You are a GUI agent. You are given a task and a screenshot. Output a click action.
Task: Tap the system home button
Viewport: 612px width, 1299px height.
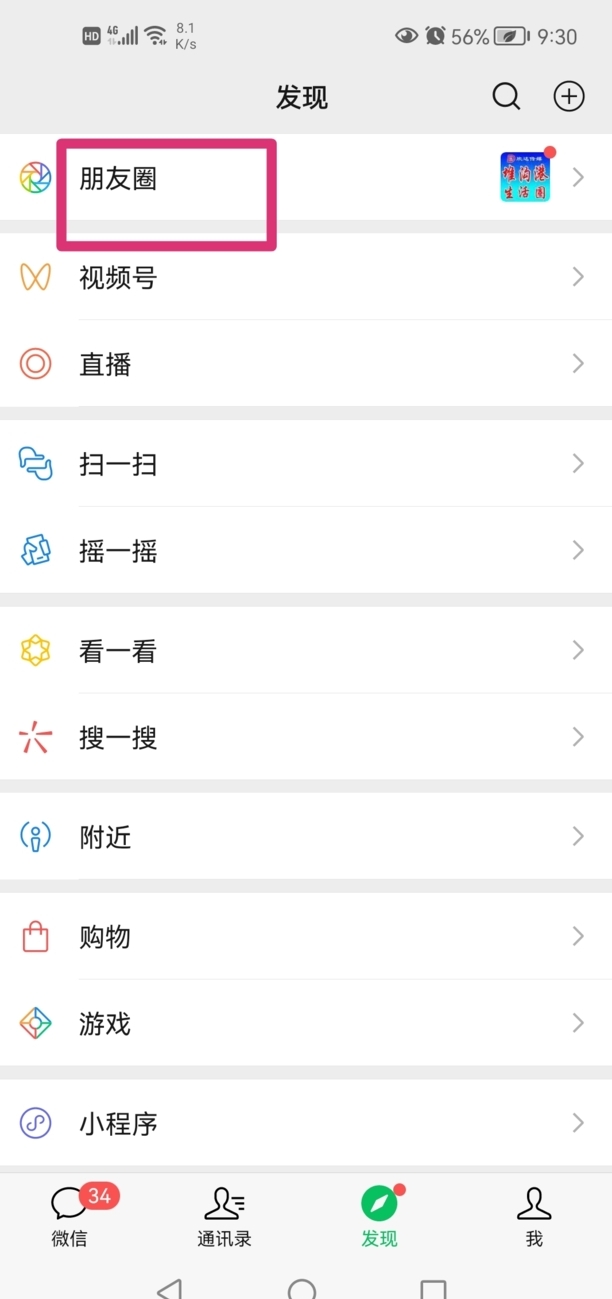[302, 1288]
